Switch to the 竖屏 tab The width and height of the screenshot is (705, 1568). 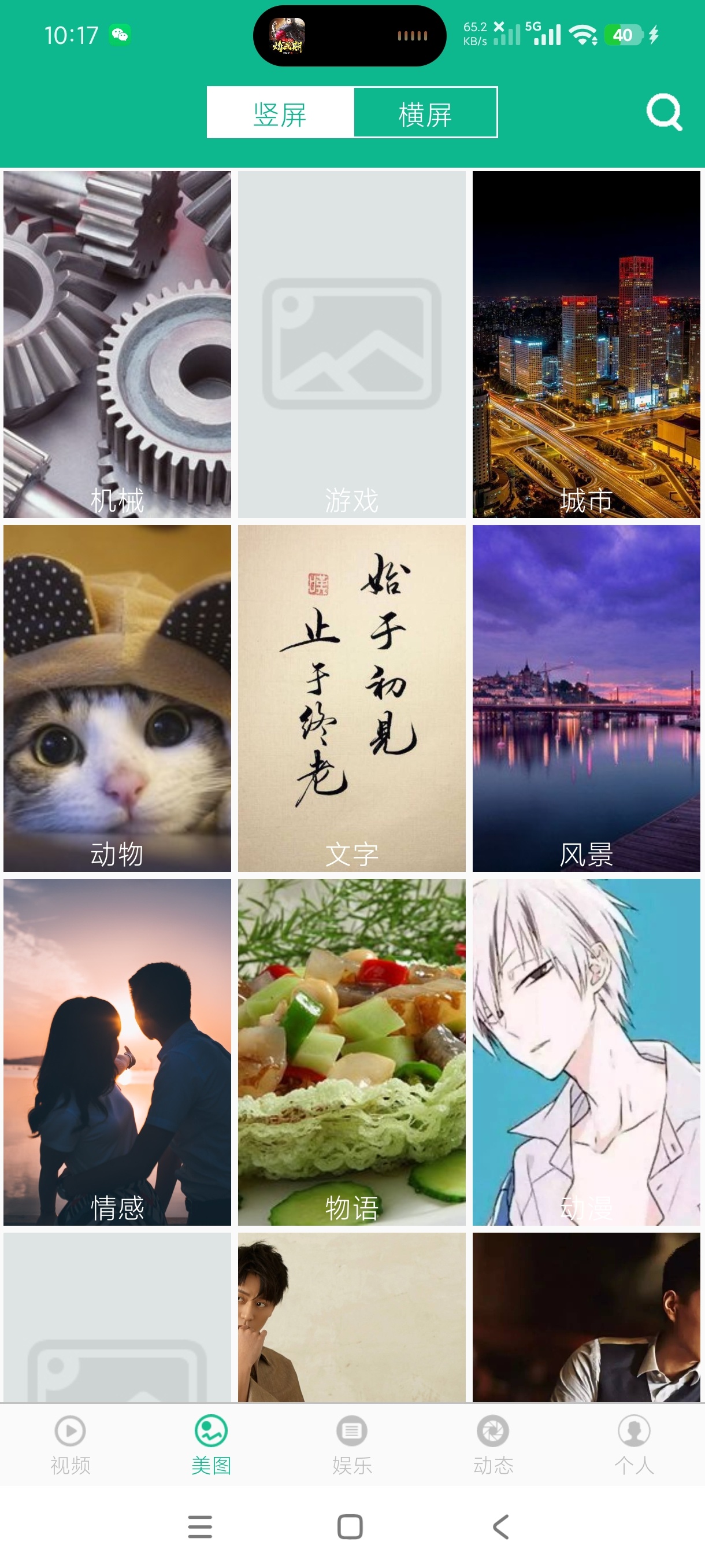(x=280, y=113)
